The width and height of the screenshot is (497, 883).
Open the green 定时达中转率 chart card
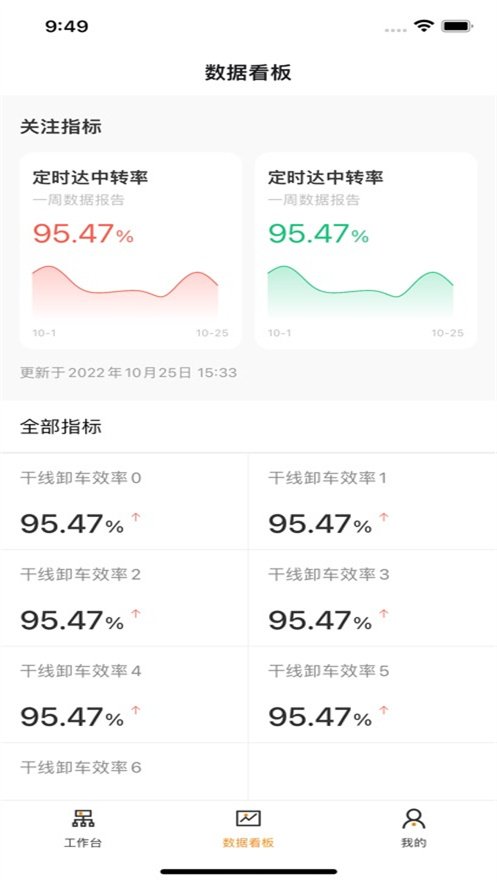click(366, 251)
